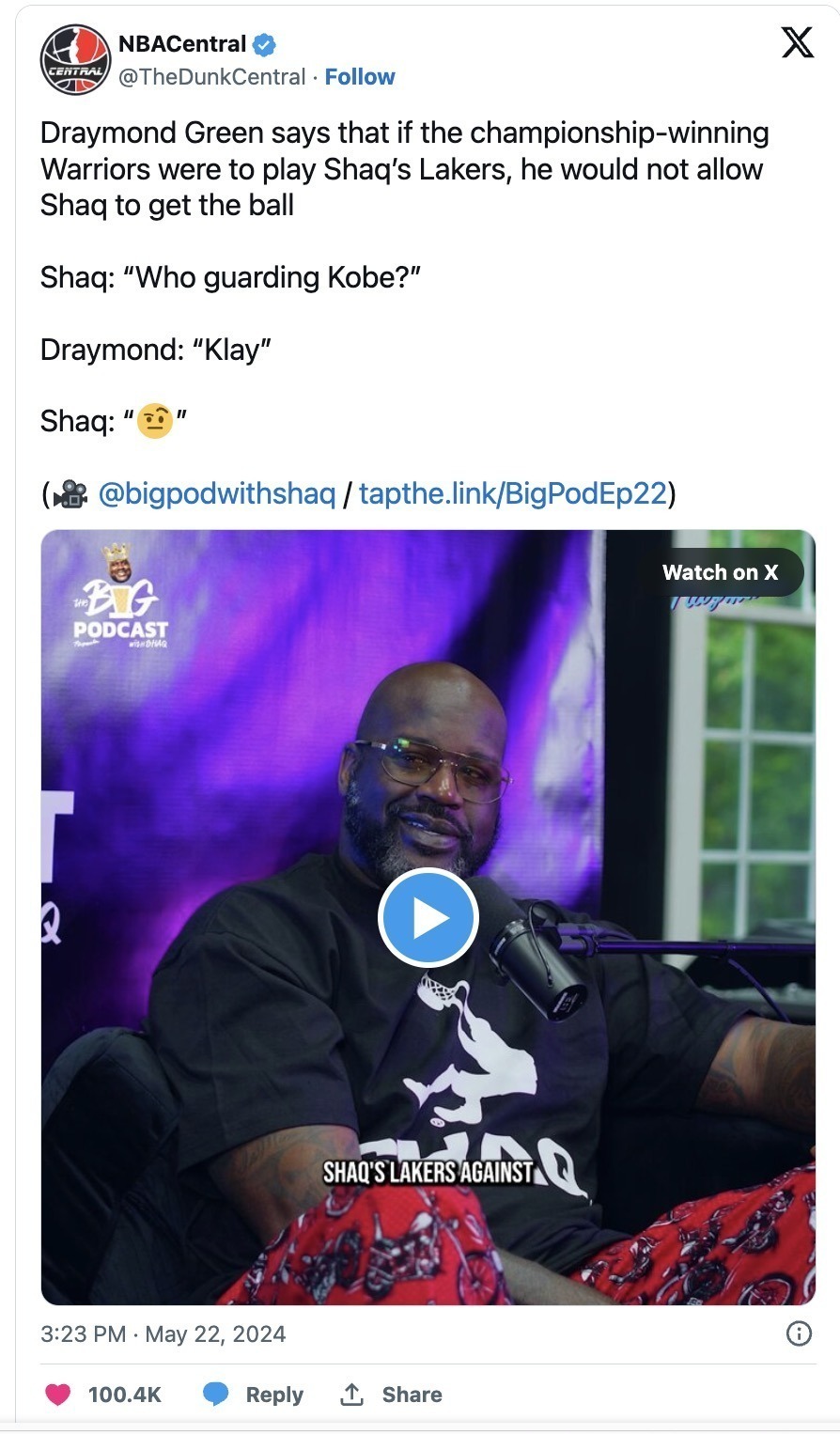Open the tapthe.link/BigPodEp22 link
840x1434 pixels.
point(513,492)
